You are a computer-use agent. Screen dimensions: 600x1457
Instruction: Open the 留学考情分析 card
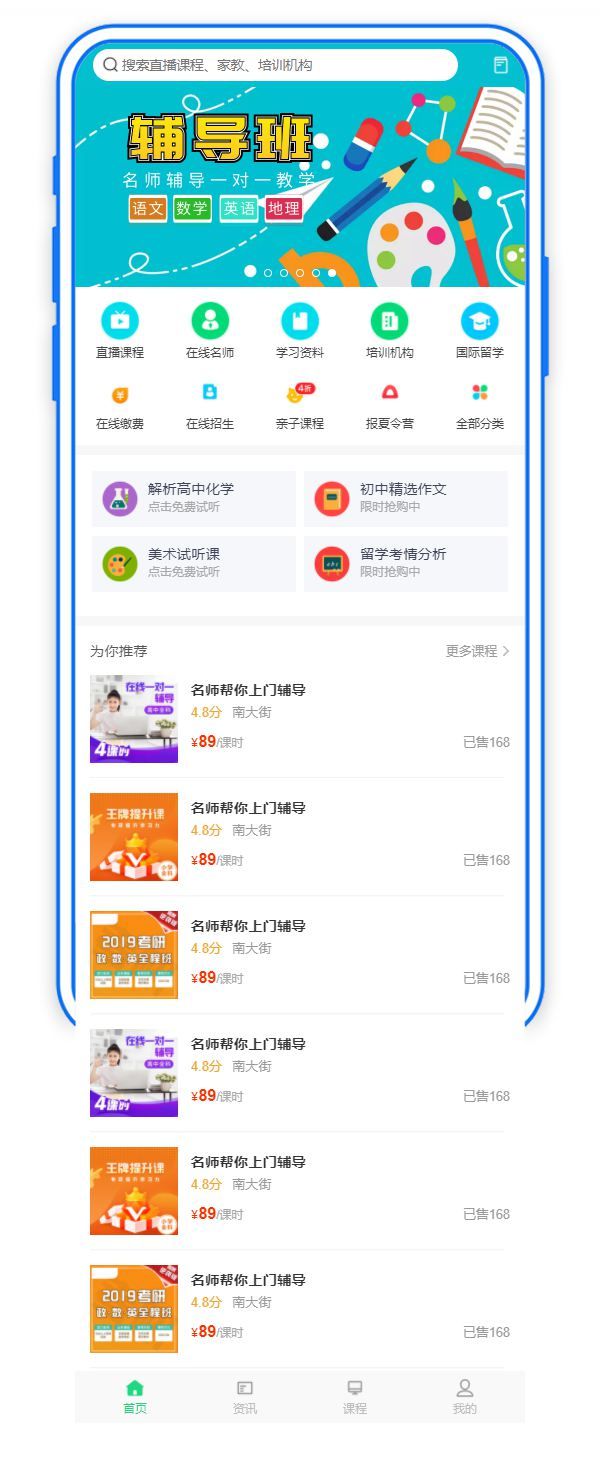point(406,563)
